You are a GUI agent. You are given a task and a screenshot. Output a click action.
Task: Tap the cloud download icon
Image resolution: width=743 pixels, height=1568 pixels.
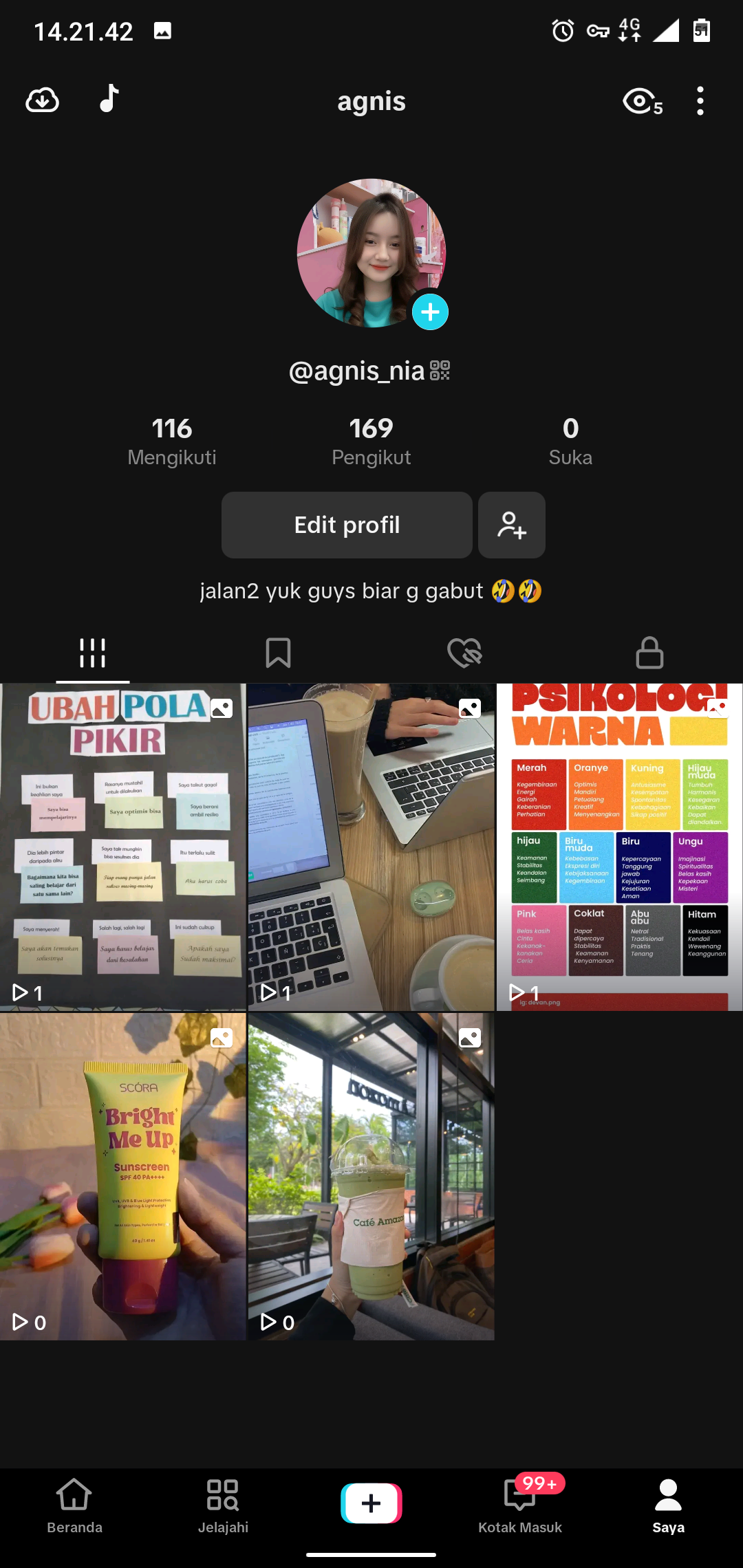point(42,100)
